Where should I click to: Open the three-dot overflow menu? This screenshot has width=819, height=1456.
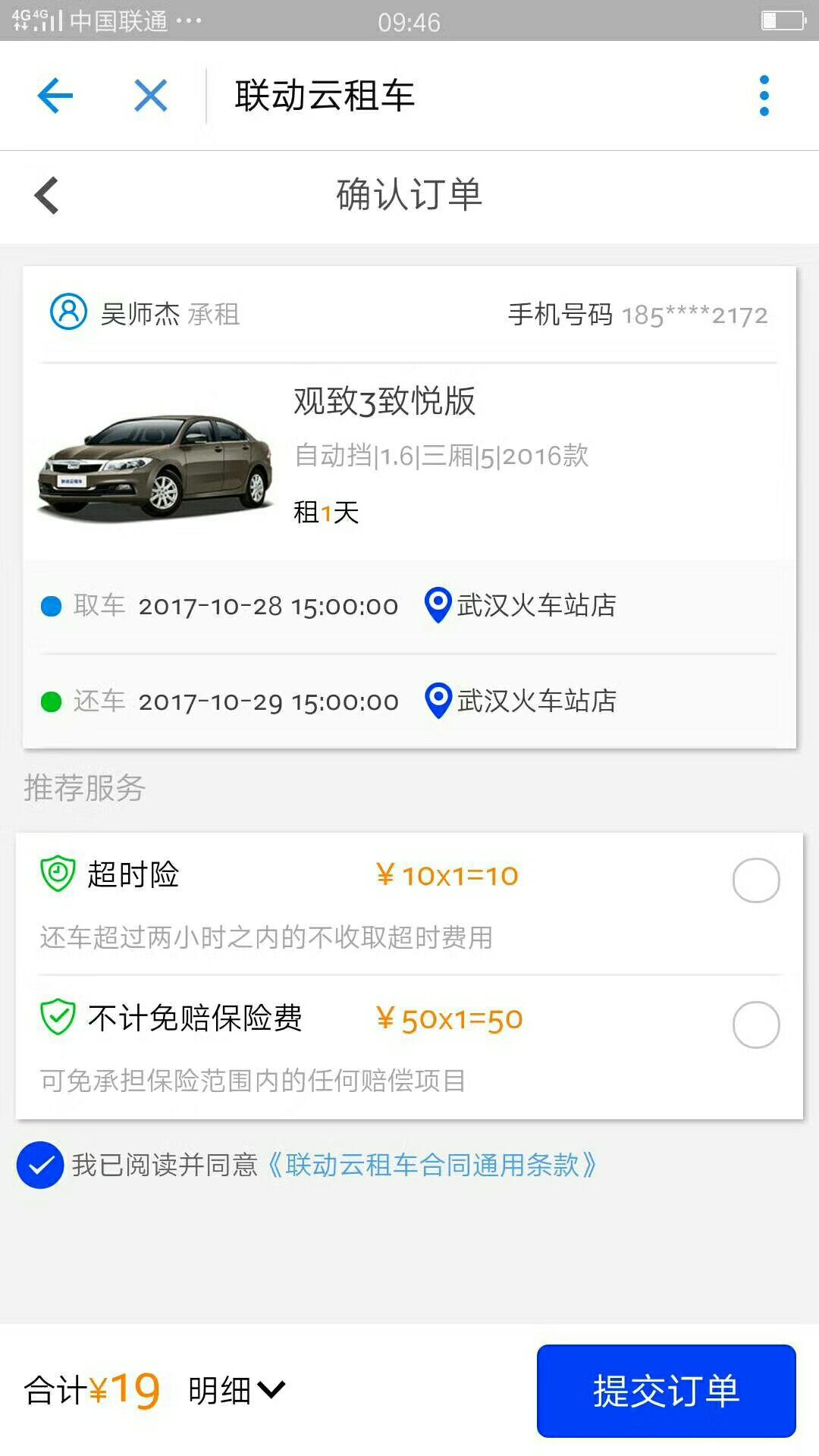coord(764,96)
